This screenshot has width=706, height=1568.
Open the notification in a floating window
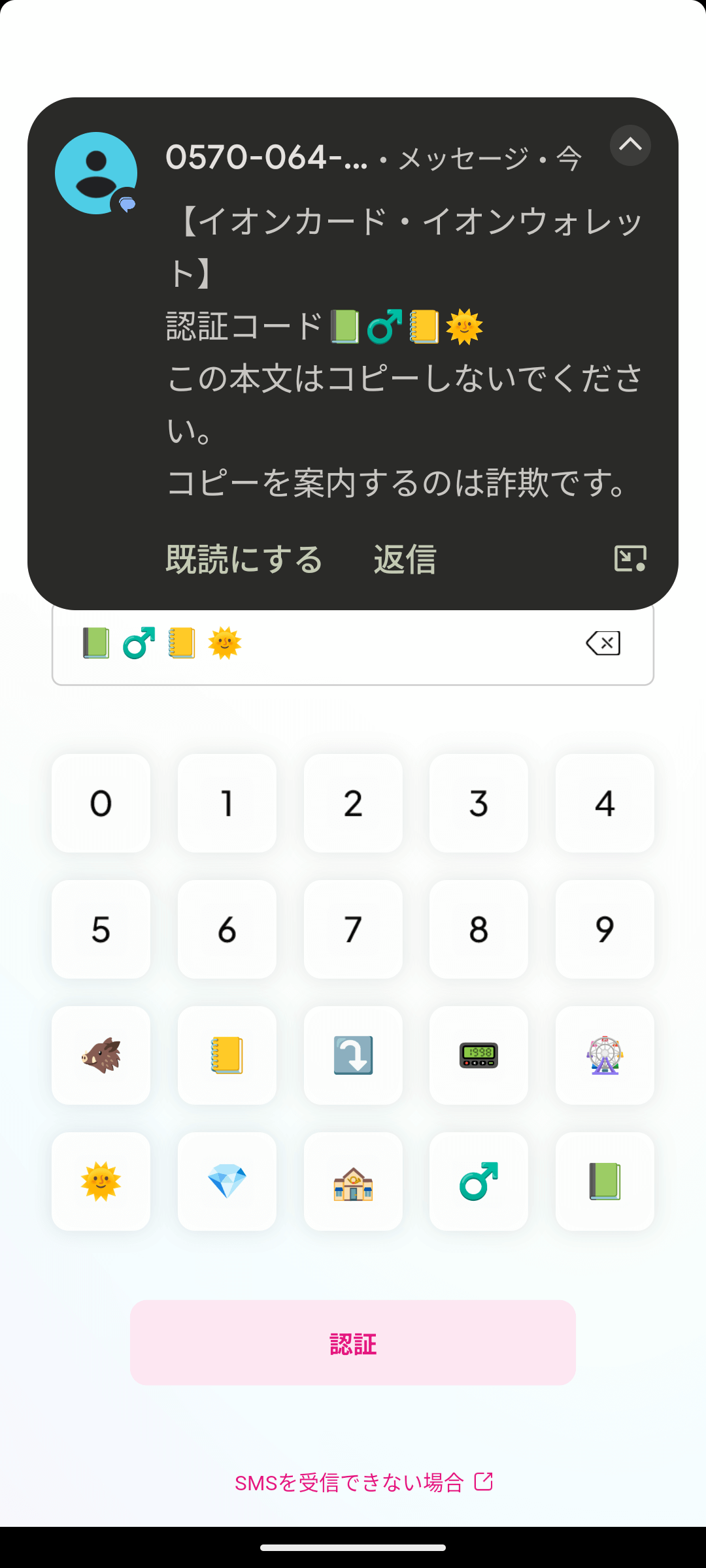pos(630,559)
